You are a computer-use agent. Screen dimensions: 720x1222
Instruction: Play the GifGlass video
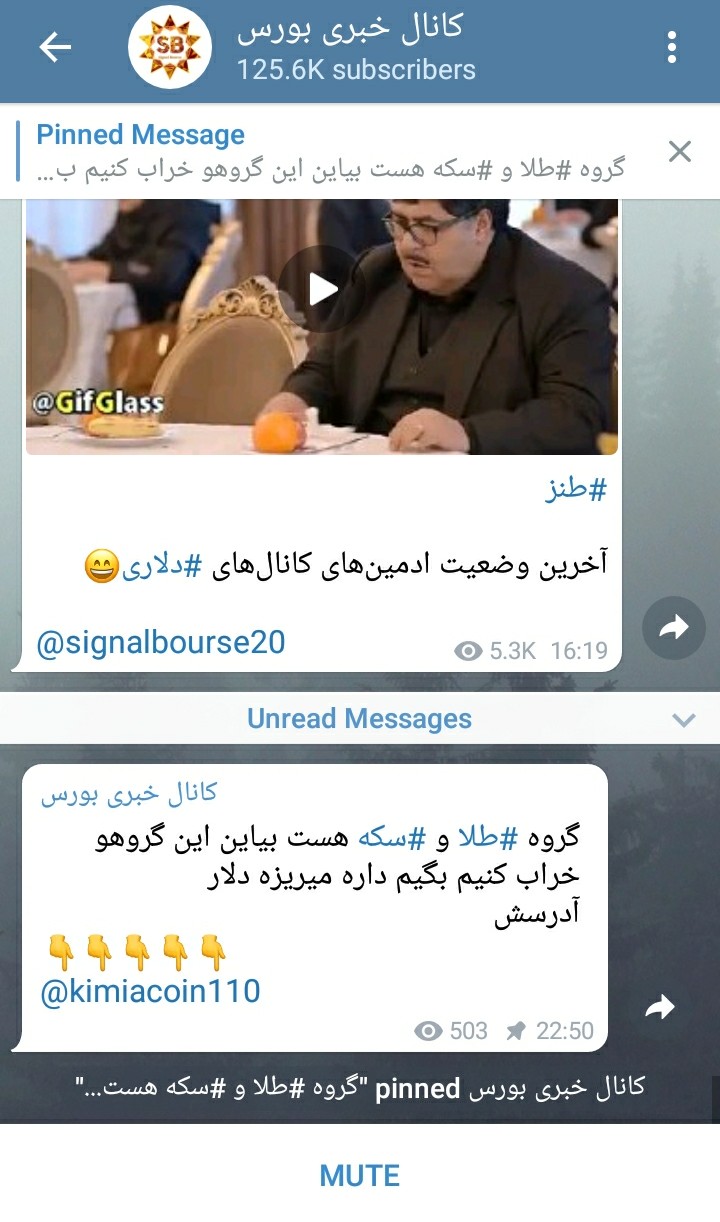322,289
